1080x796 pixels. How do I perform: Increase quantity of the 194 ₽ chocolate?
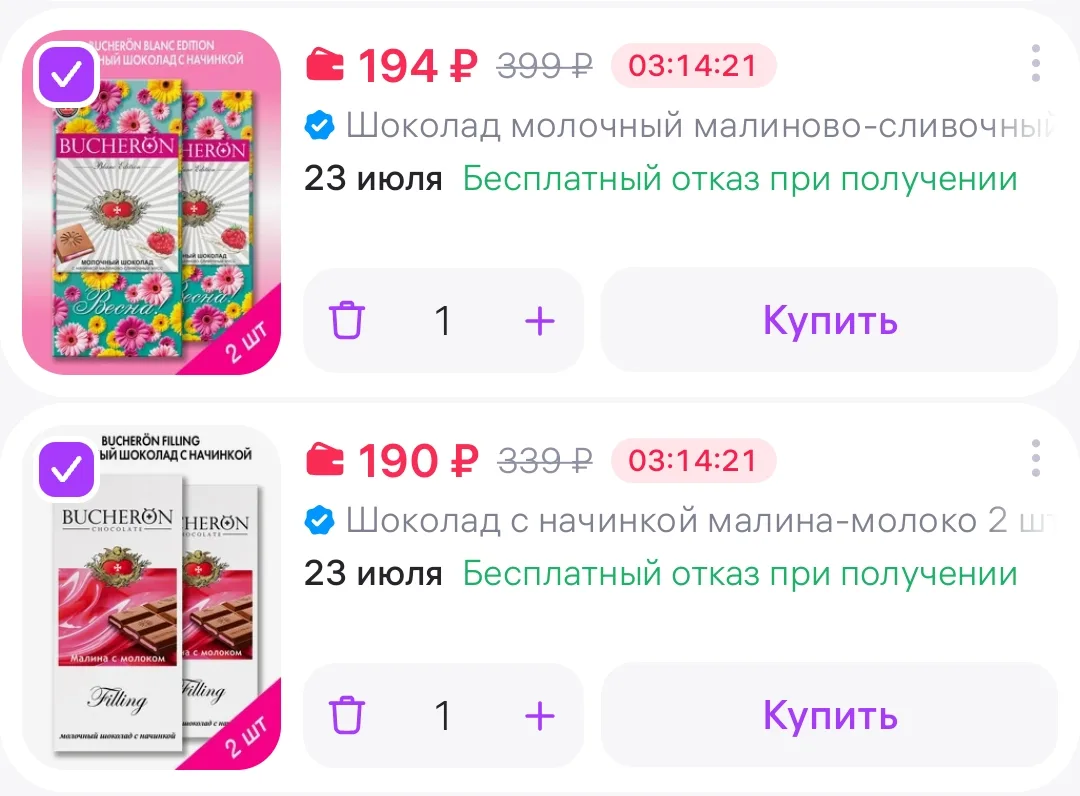540,321
